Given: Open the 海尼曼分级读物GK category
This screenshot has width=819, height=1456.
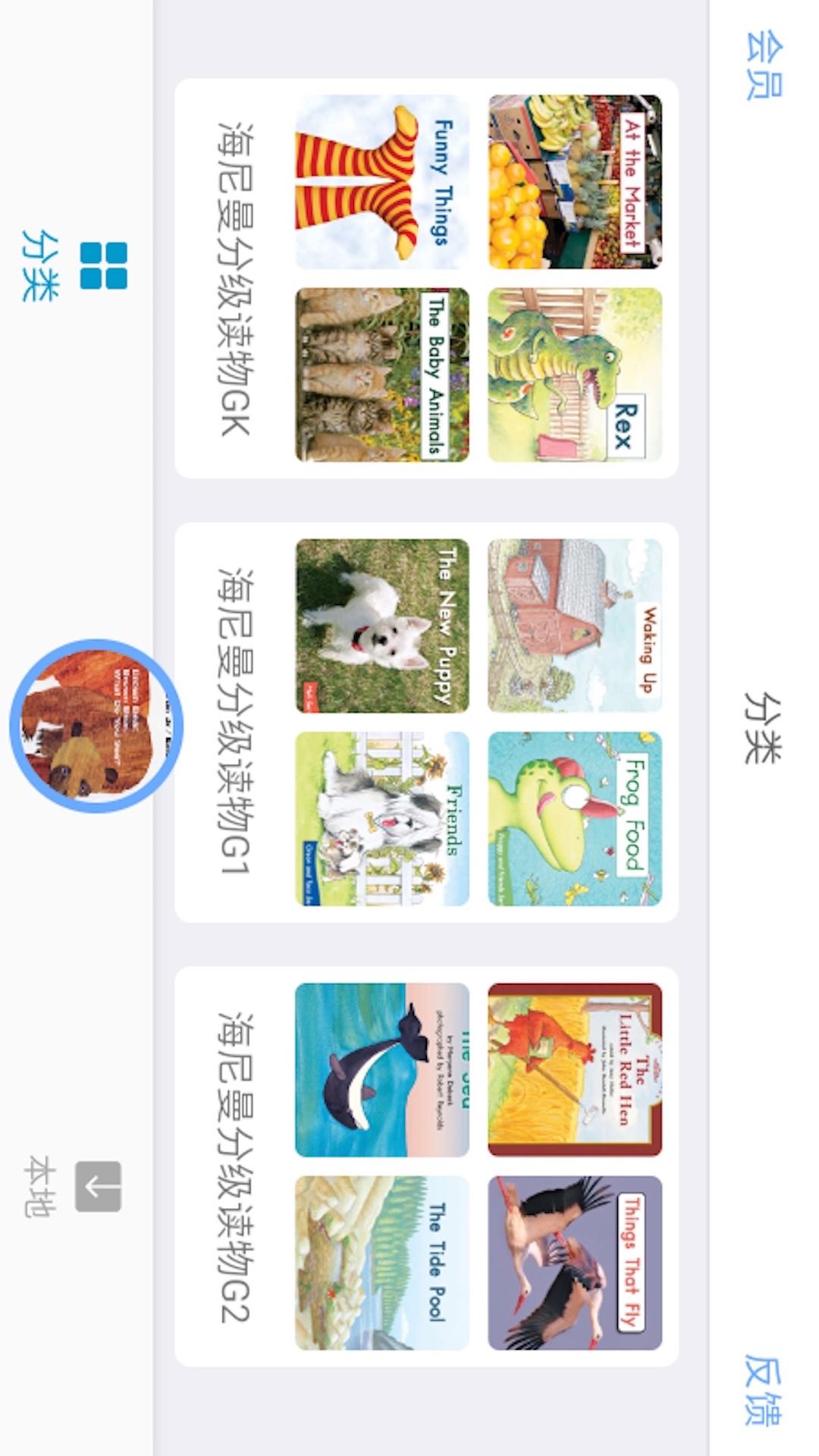Looking at the screenshot, I should point(235,278).
